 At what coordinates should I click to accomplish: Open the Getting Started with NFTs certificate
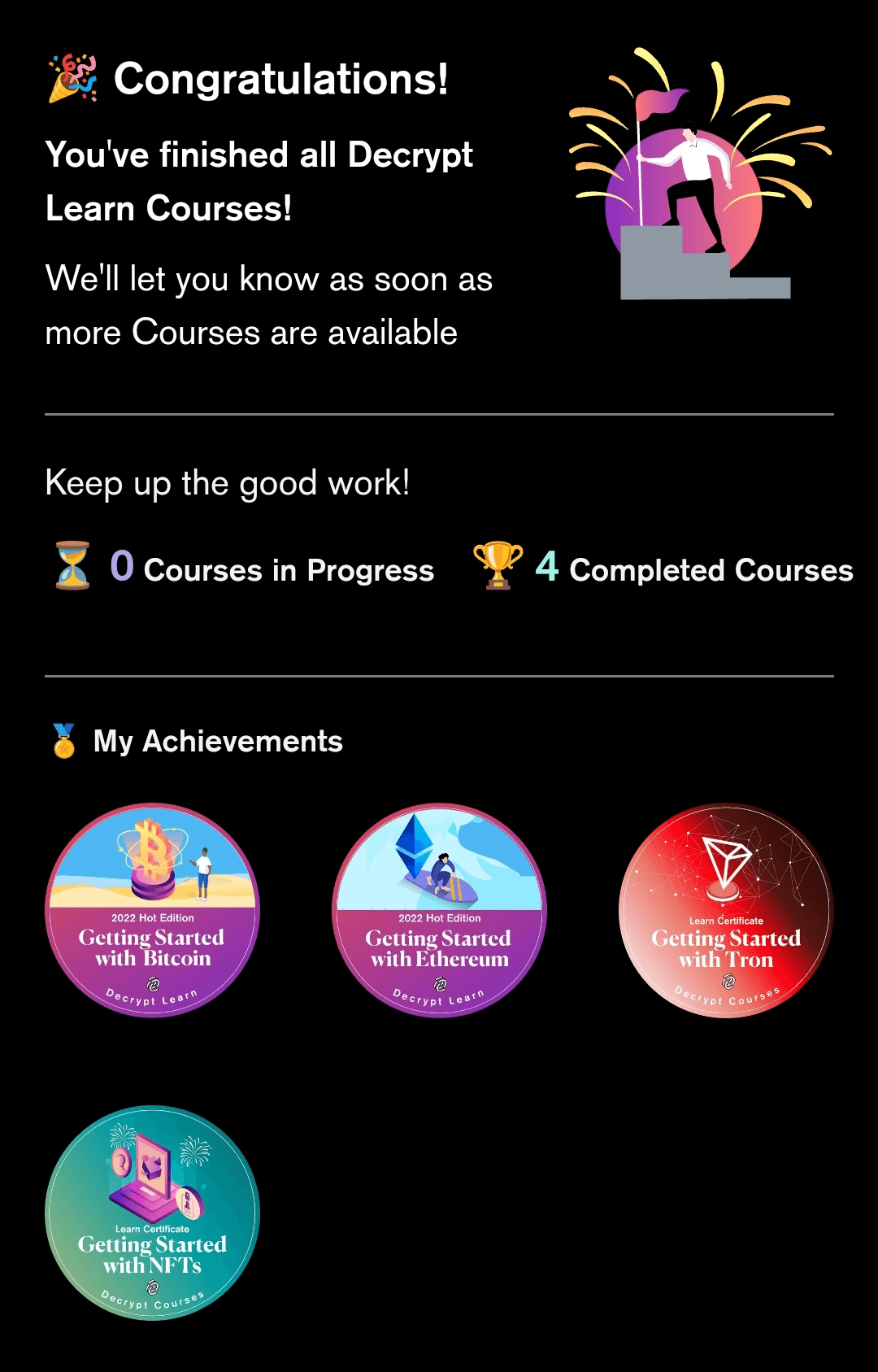coord(152,1213)
